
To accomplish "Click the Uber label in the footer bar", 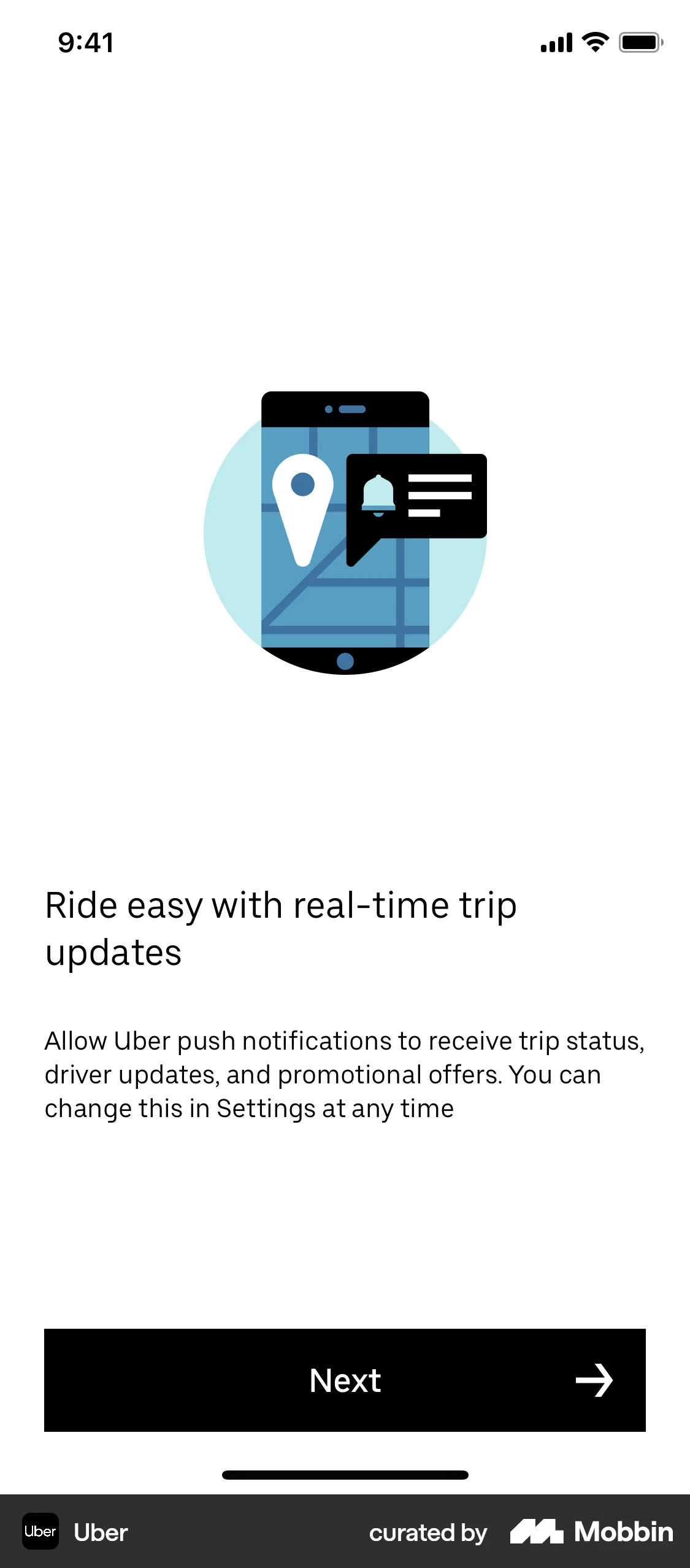I will pyautogui.click(x=101, y=1532).
